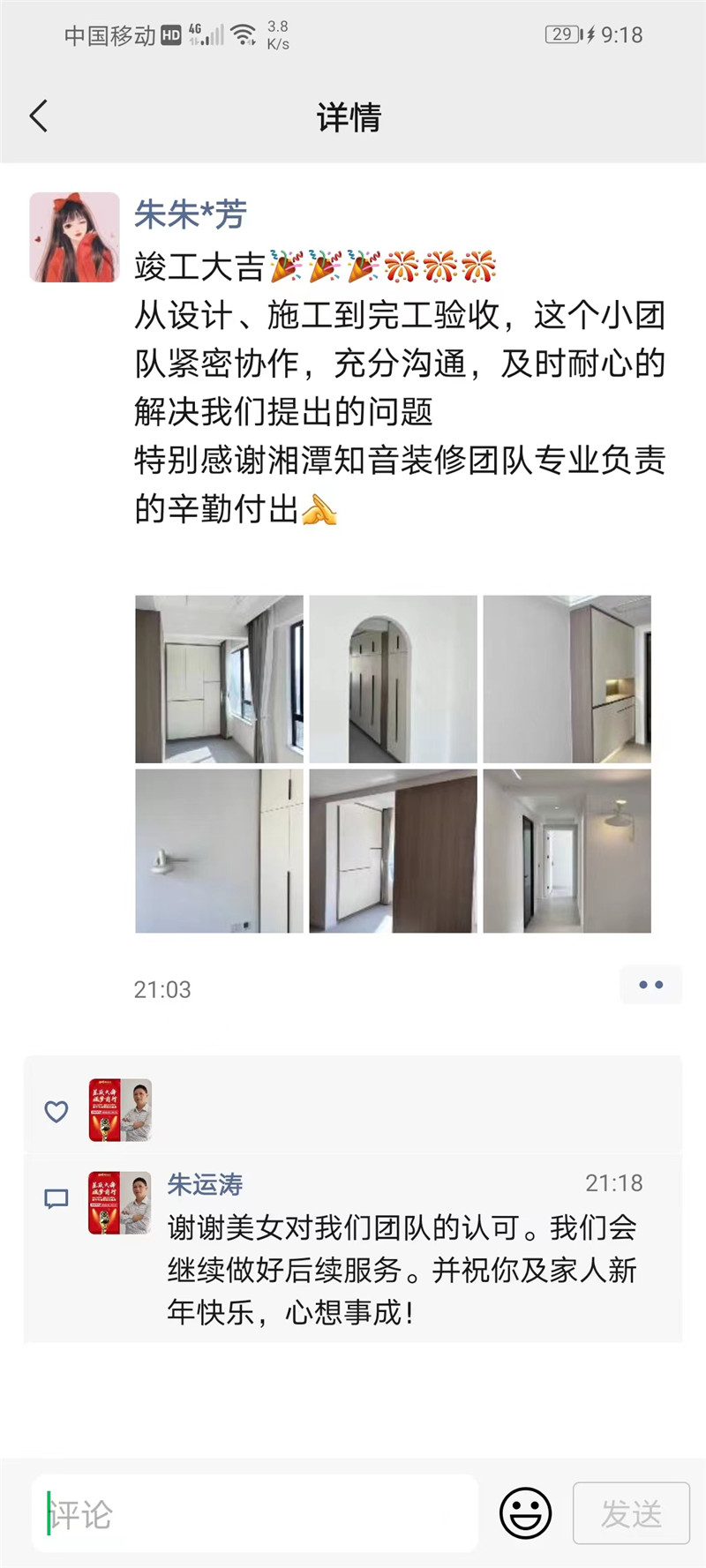Viewport: 706px width, 1568px height.
Task: Open the photo of the lit cabinet niche
Action: 567,679
